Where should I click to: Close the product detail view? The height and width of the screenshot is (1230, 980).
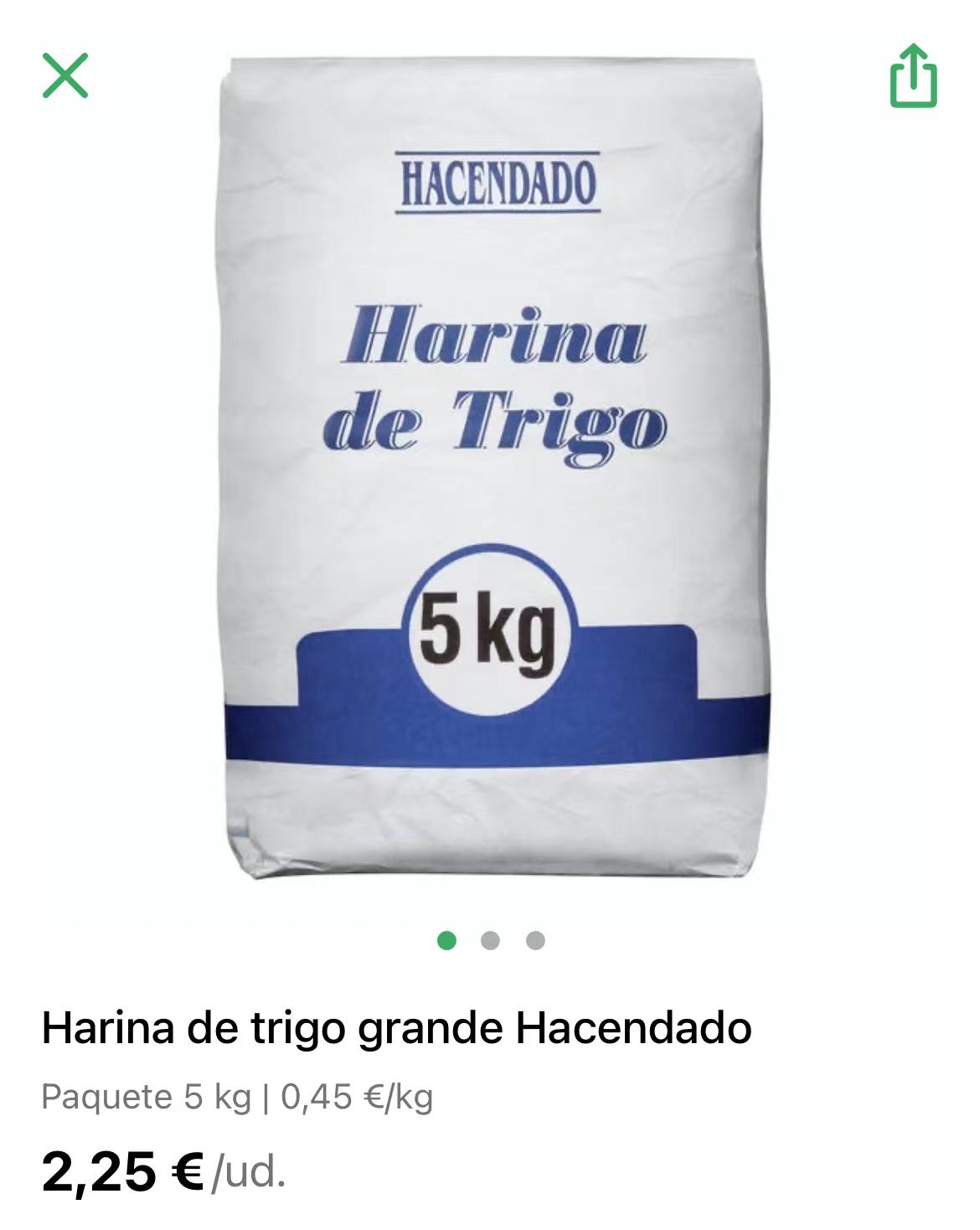65,76
